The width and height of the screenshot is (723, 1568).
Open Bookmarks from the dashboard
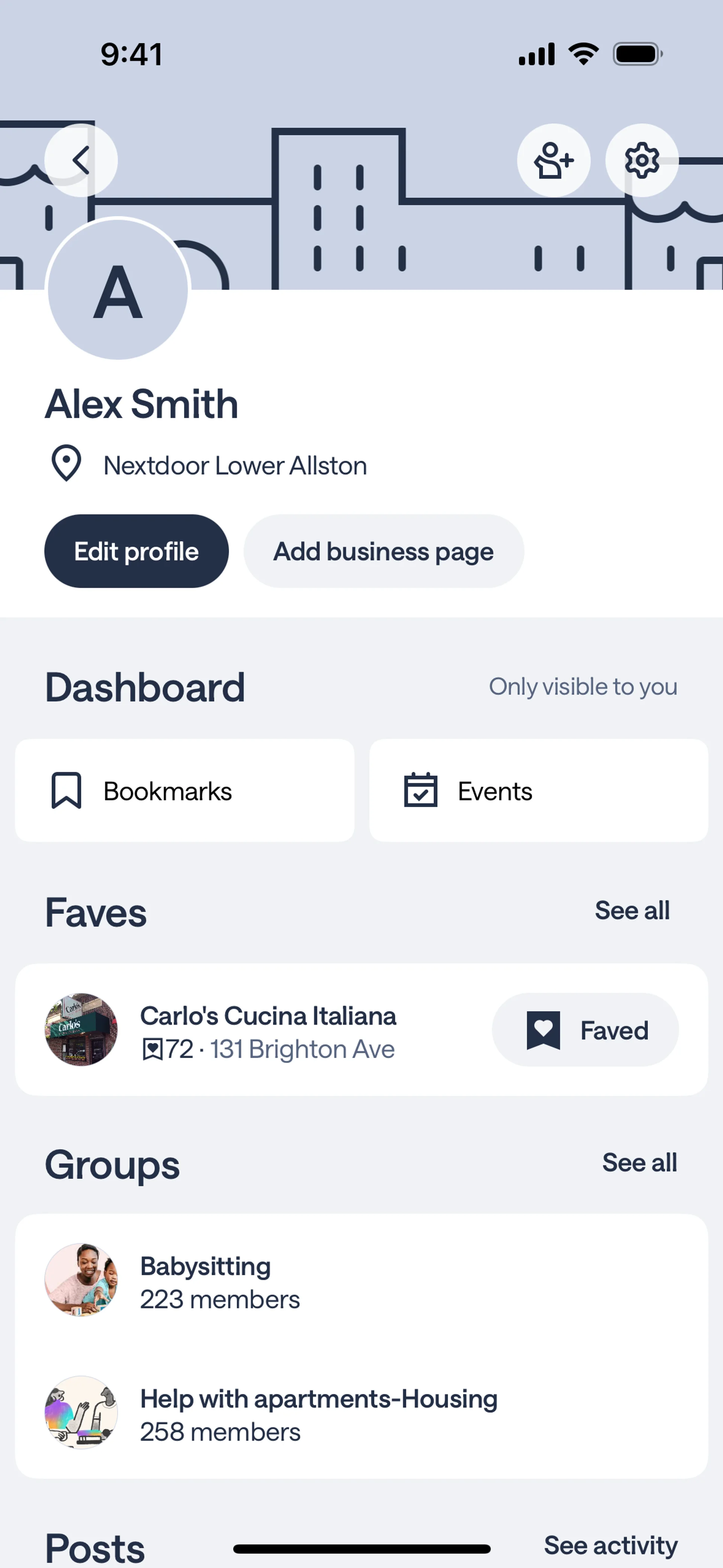[185, 791]
